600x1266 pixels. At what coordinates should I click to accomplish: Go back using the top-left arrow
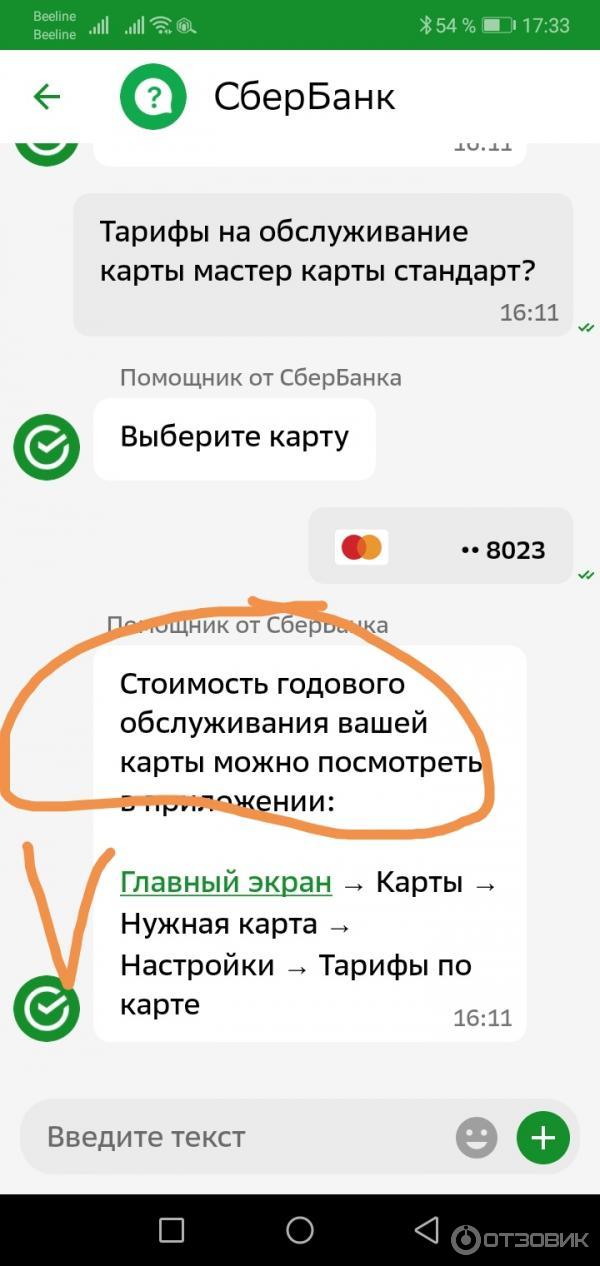click(x=47, y=97)
